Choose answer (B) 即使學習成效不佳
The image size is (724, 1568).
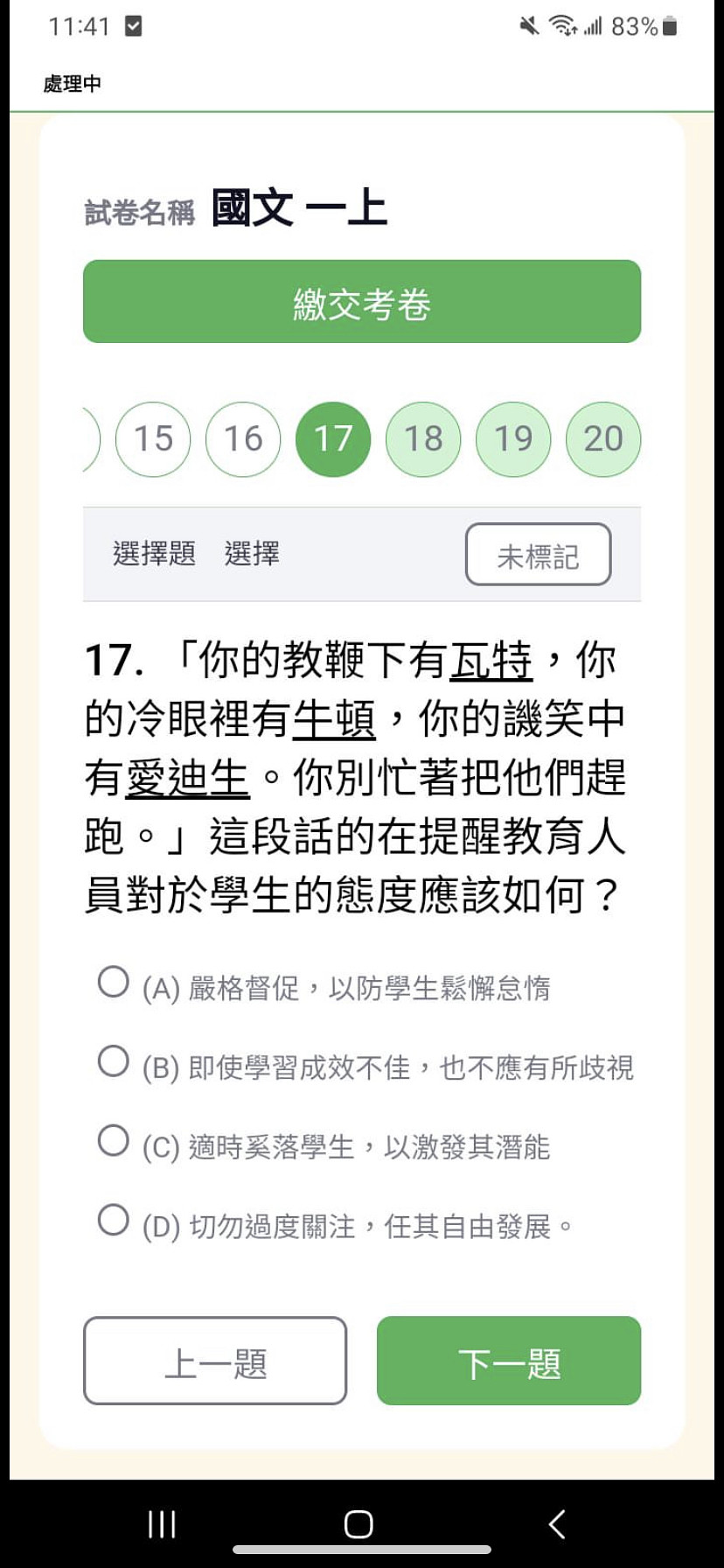114,1061
